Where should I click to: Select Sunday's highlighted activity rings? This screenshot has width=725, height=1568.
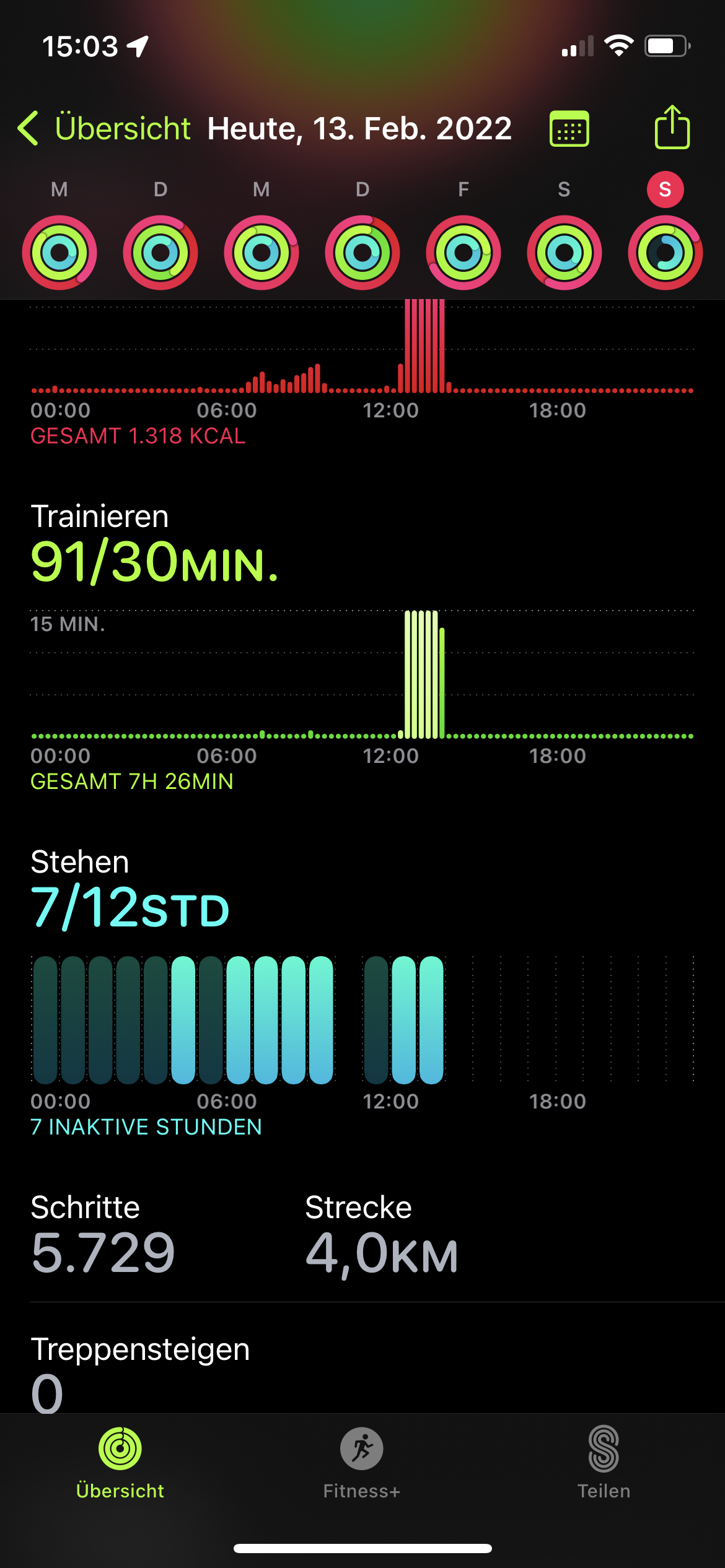666,252
